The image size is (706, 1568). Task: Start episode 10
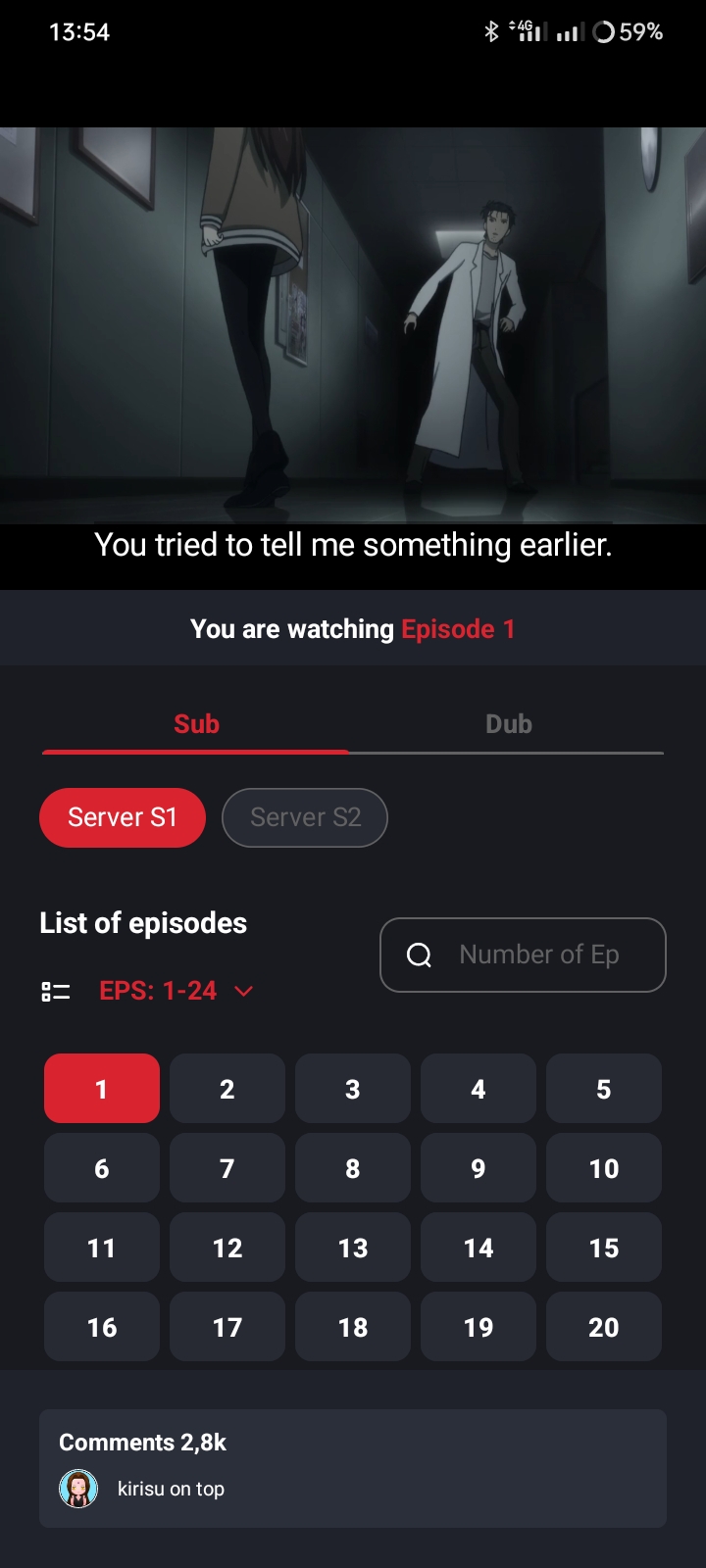[604, 1168]
